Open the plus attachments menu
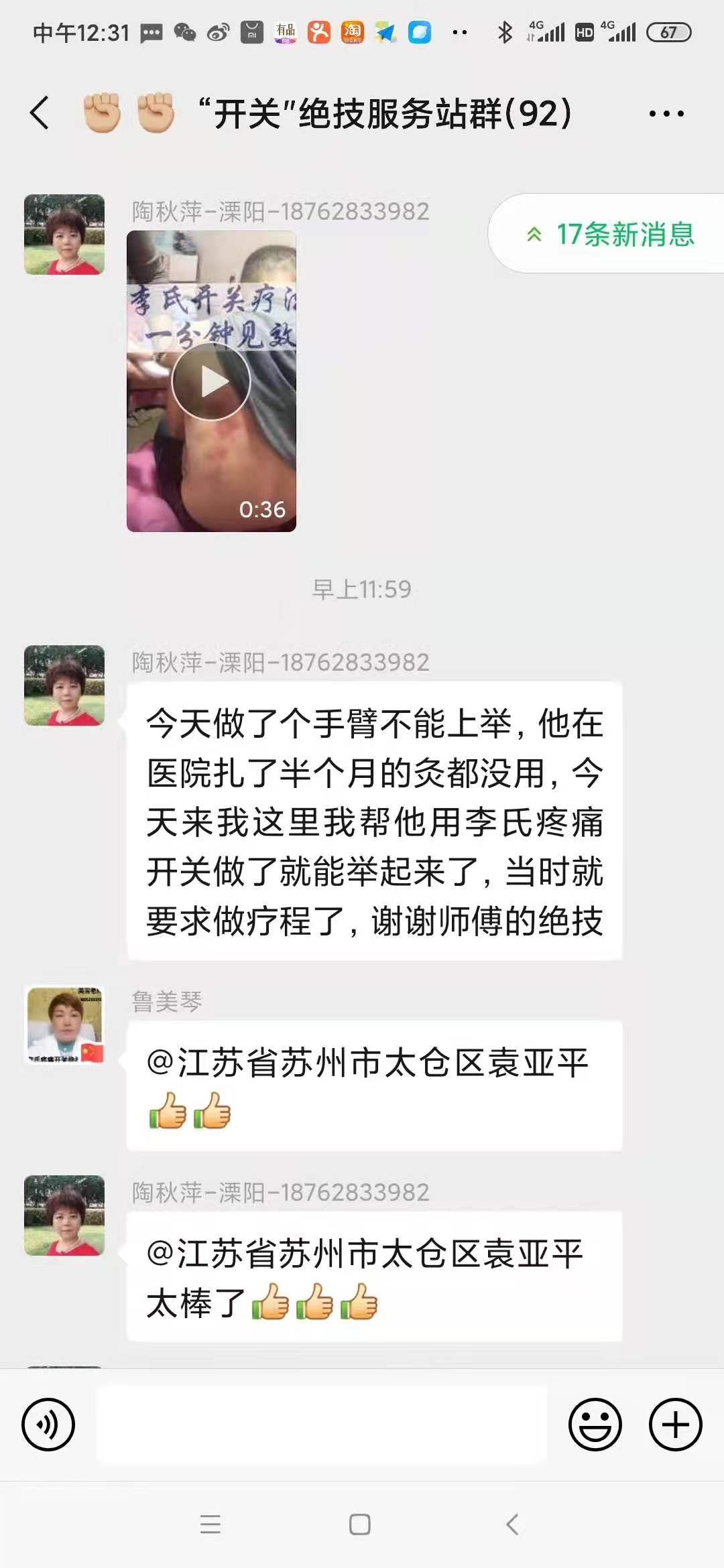 tap(675, 1425)
